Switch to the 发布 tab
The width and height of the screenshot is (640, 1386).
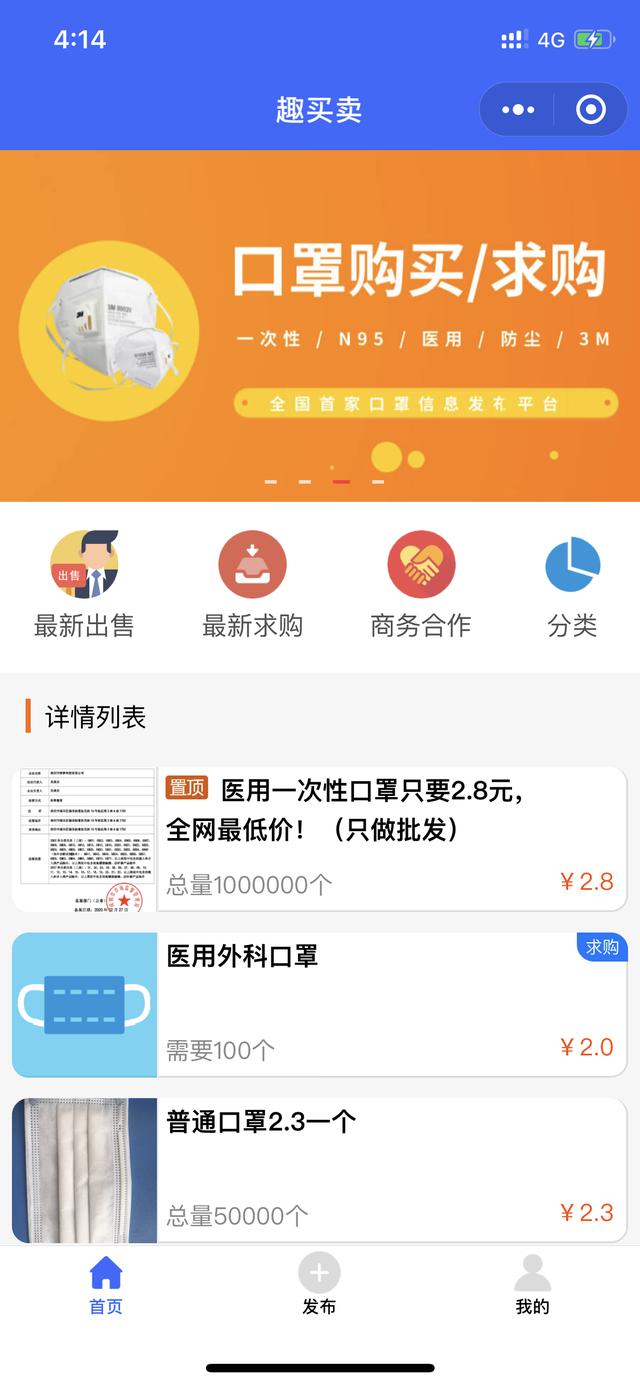(x=319, y=1286)
